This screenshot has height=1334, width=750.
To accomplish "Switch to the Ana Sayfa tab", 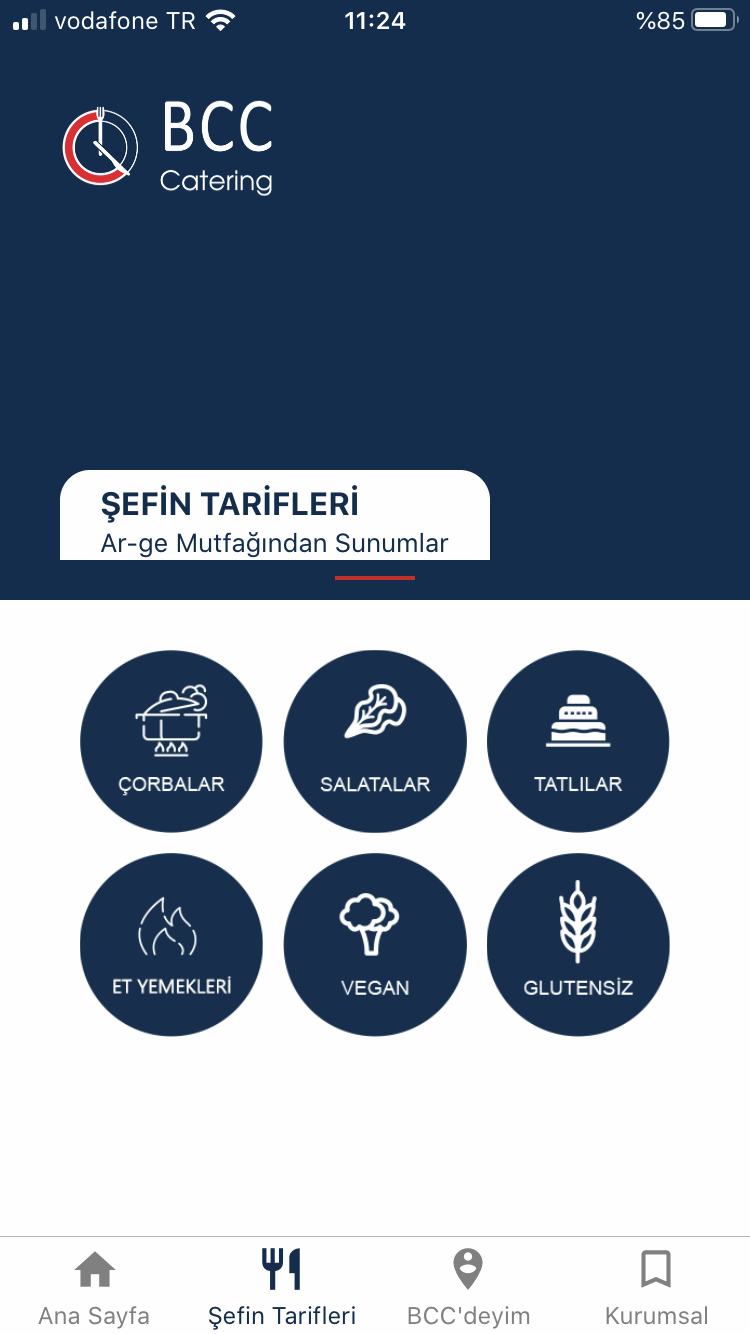I will click(x=94, y=1287).
